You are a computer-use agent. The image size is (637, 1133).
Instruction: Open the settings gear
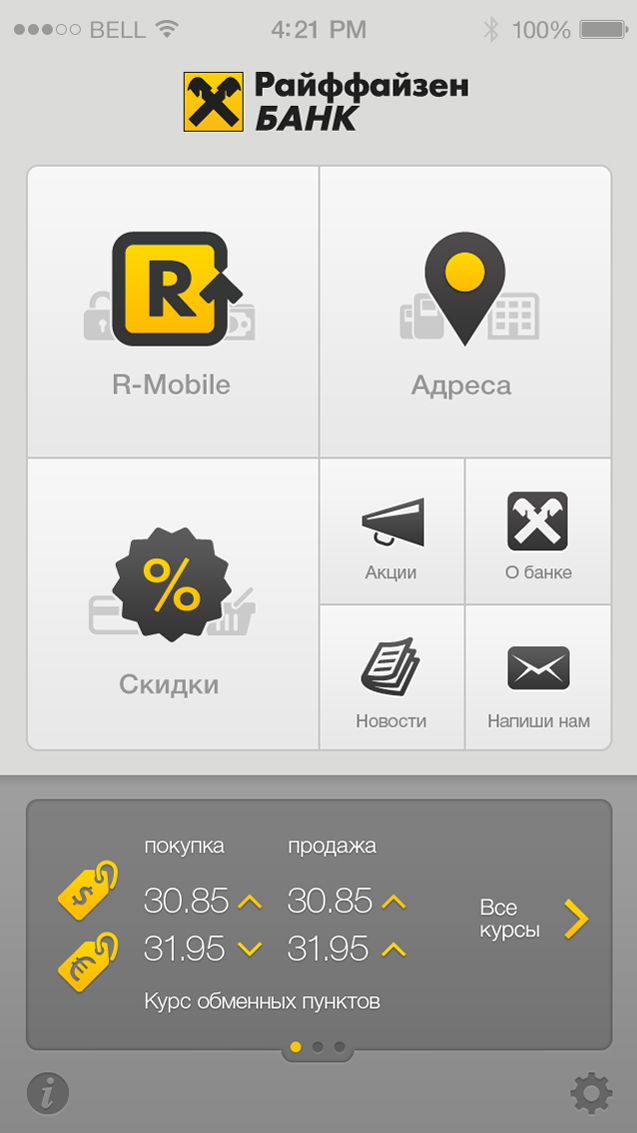(592, 1093)
